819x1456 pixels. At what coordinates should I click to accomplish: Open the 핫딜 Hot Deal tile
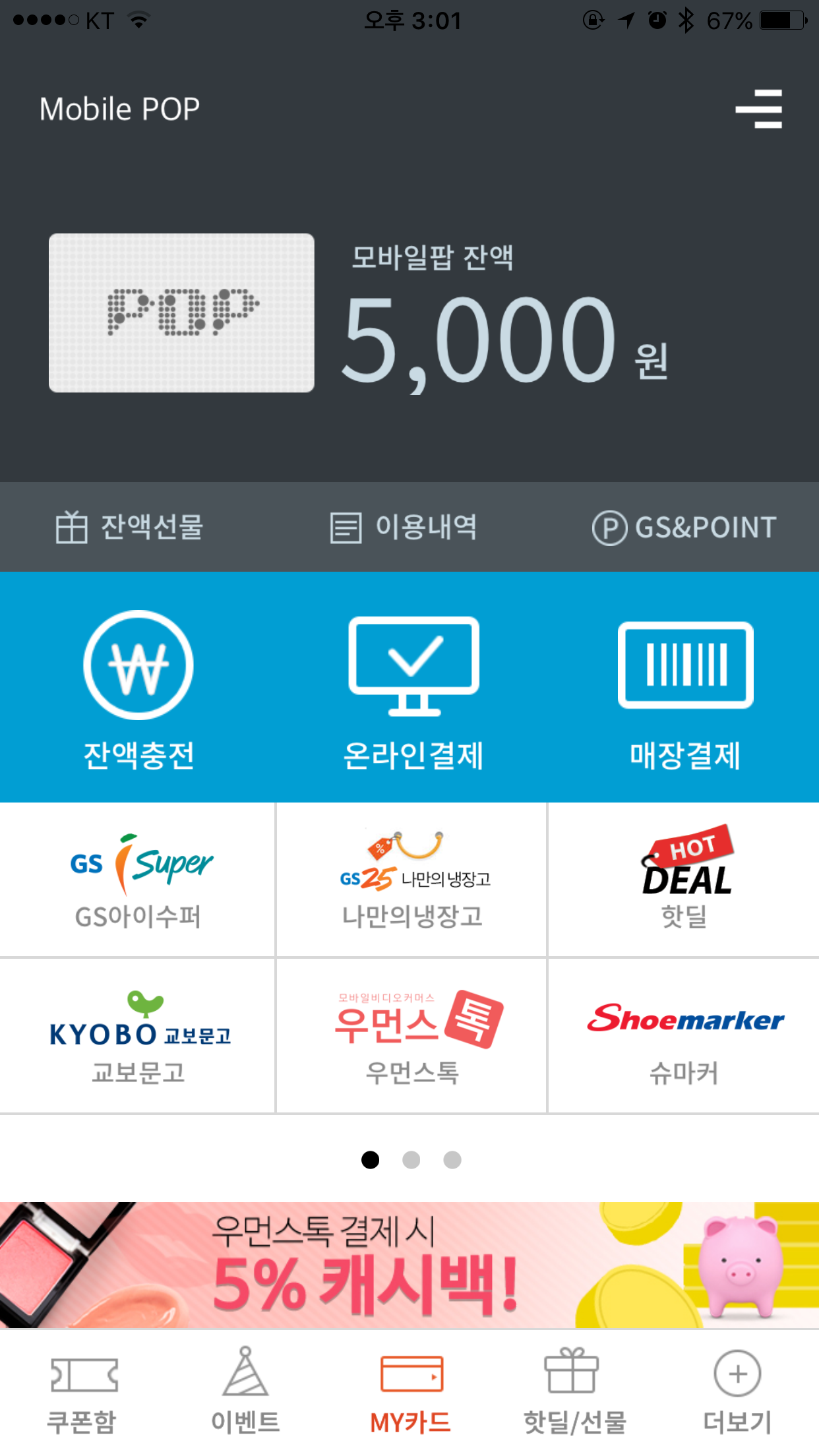coord(684,880)
